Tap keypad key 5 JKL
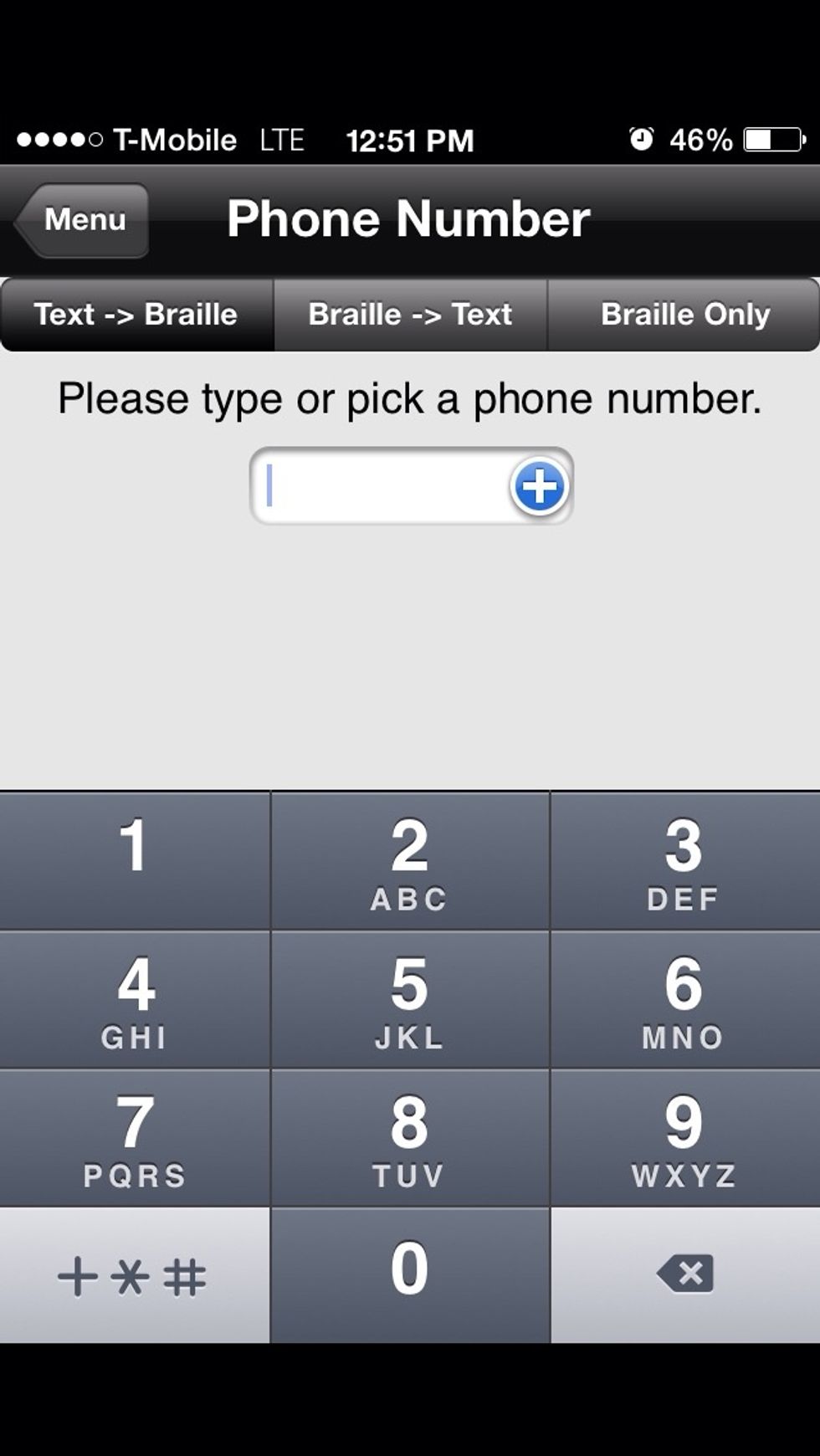Image resolution: width=820 pixels, height=1456 pixels. tap(410, 1000)
